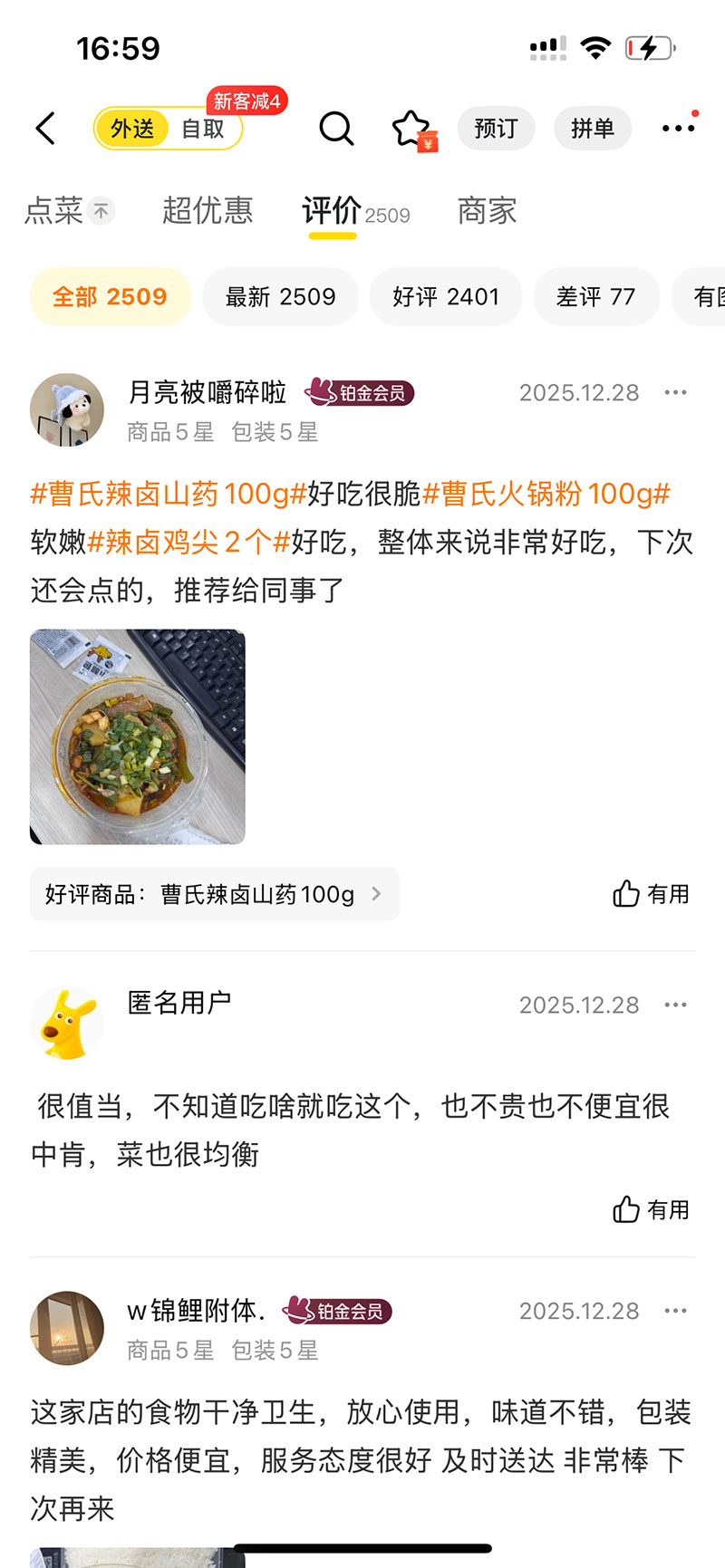Screen dimensions: 725x1568
Task: Switch to the 超优惠 tab
Action: click(x=207, y=210)
